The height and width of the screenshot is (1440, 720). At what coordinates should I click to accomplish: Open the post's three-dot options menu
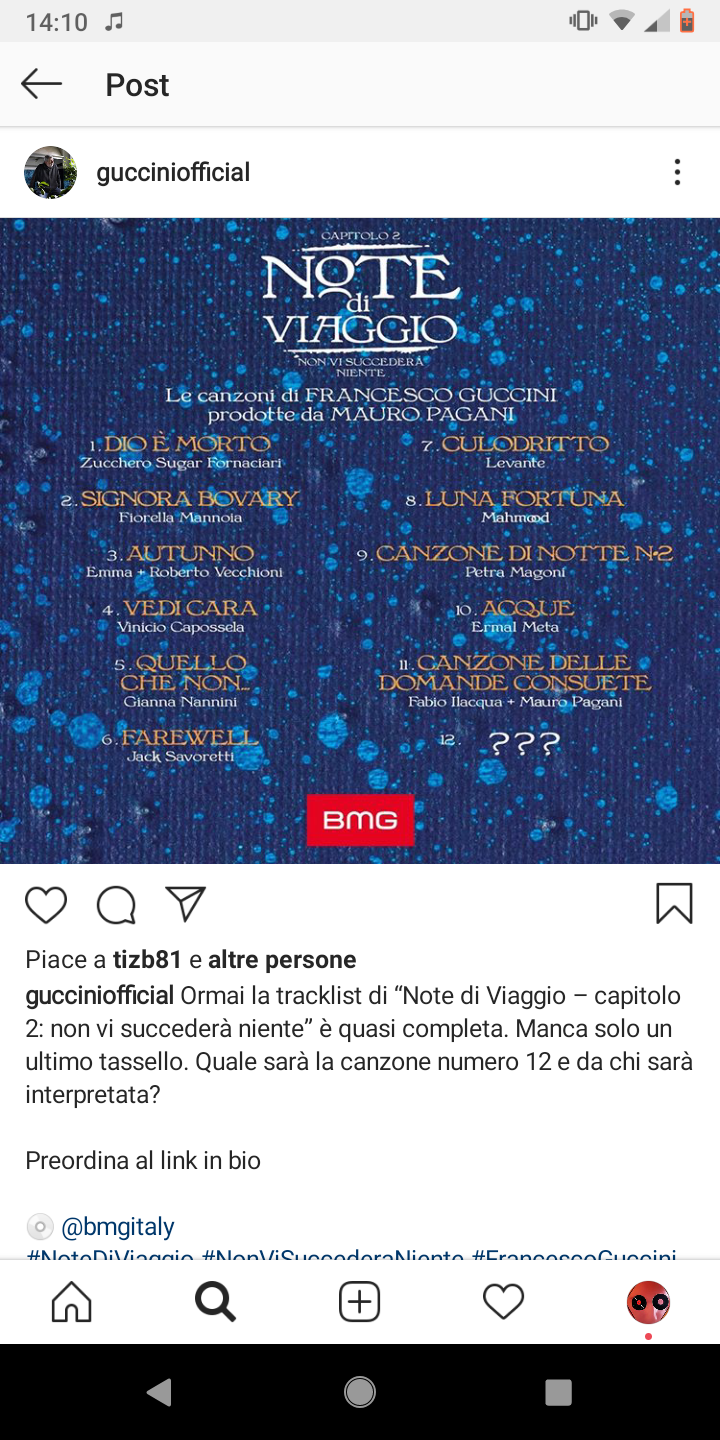(x=677, y=172)
